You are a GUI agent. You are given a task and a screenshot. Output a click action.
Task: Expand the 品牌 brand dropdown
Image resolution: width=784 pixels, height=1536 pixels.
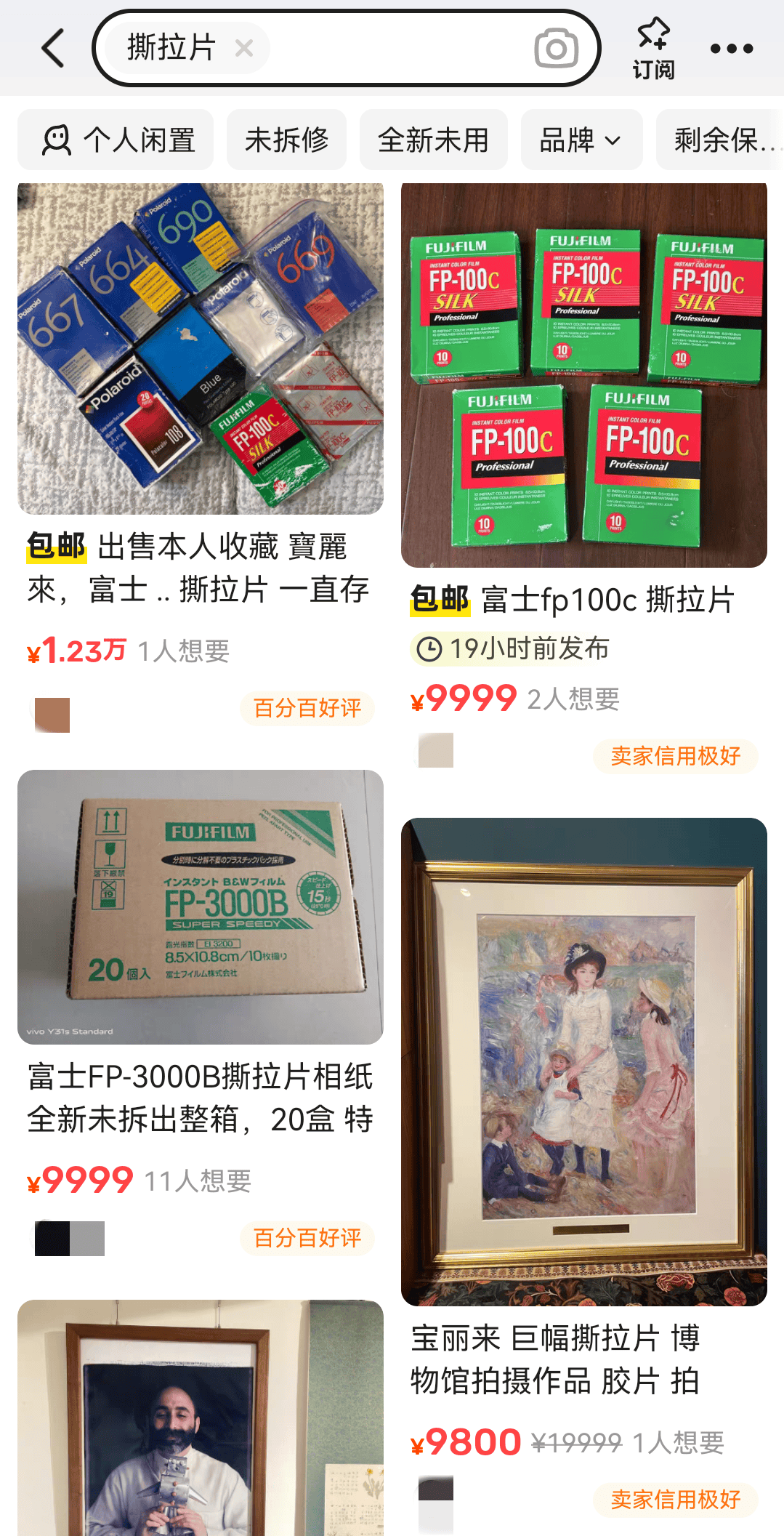click(581, 140)
